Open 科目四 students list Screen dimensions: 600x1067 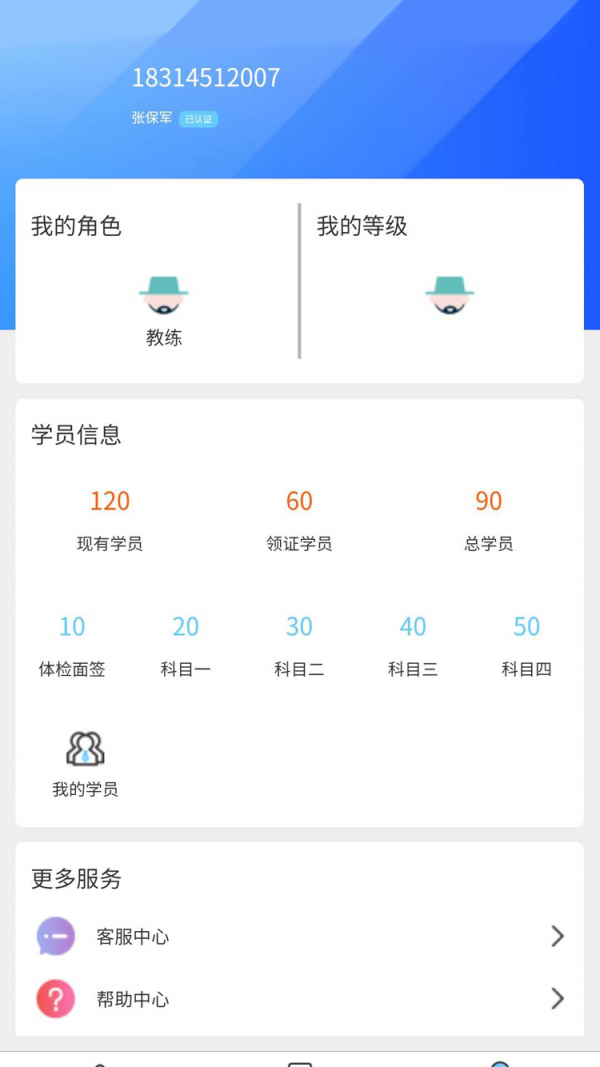click(526, 645)
